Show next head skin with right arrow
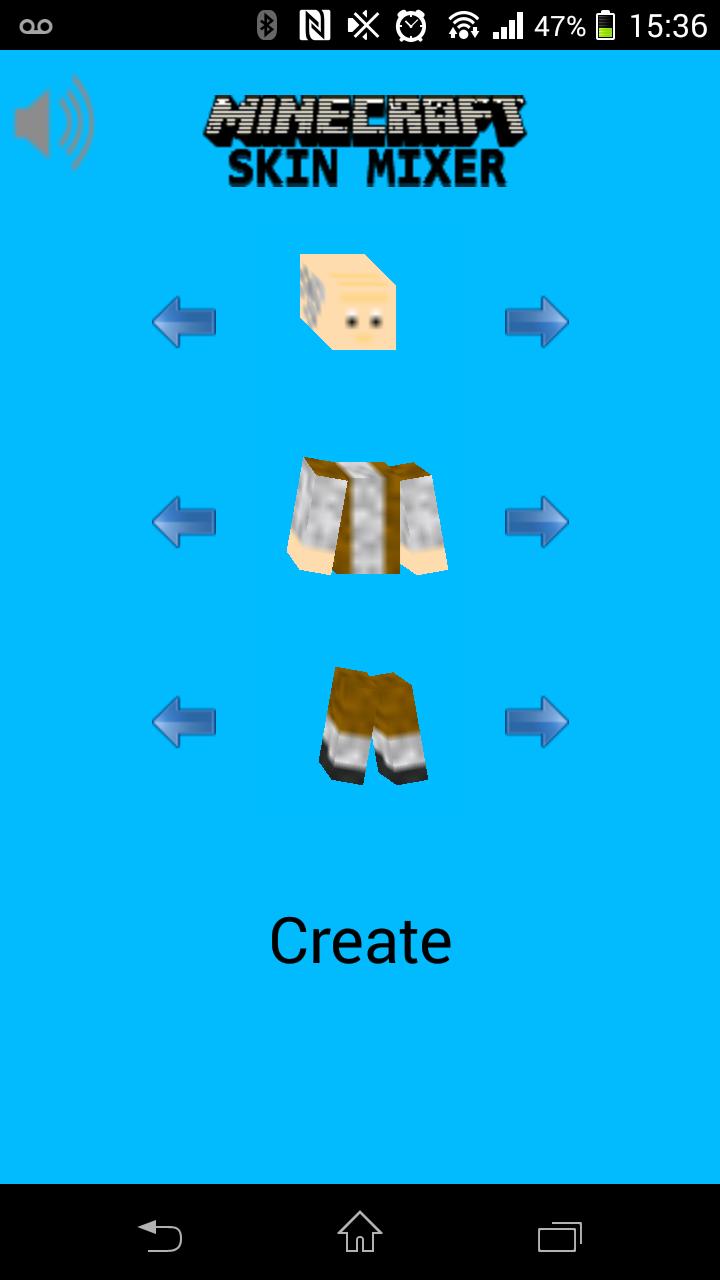 [536, 322]
